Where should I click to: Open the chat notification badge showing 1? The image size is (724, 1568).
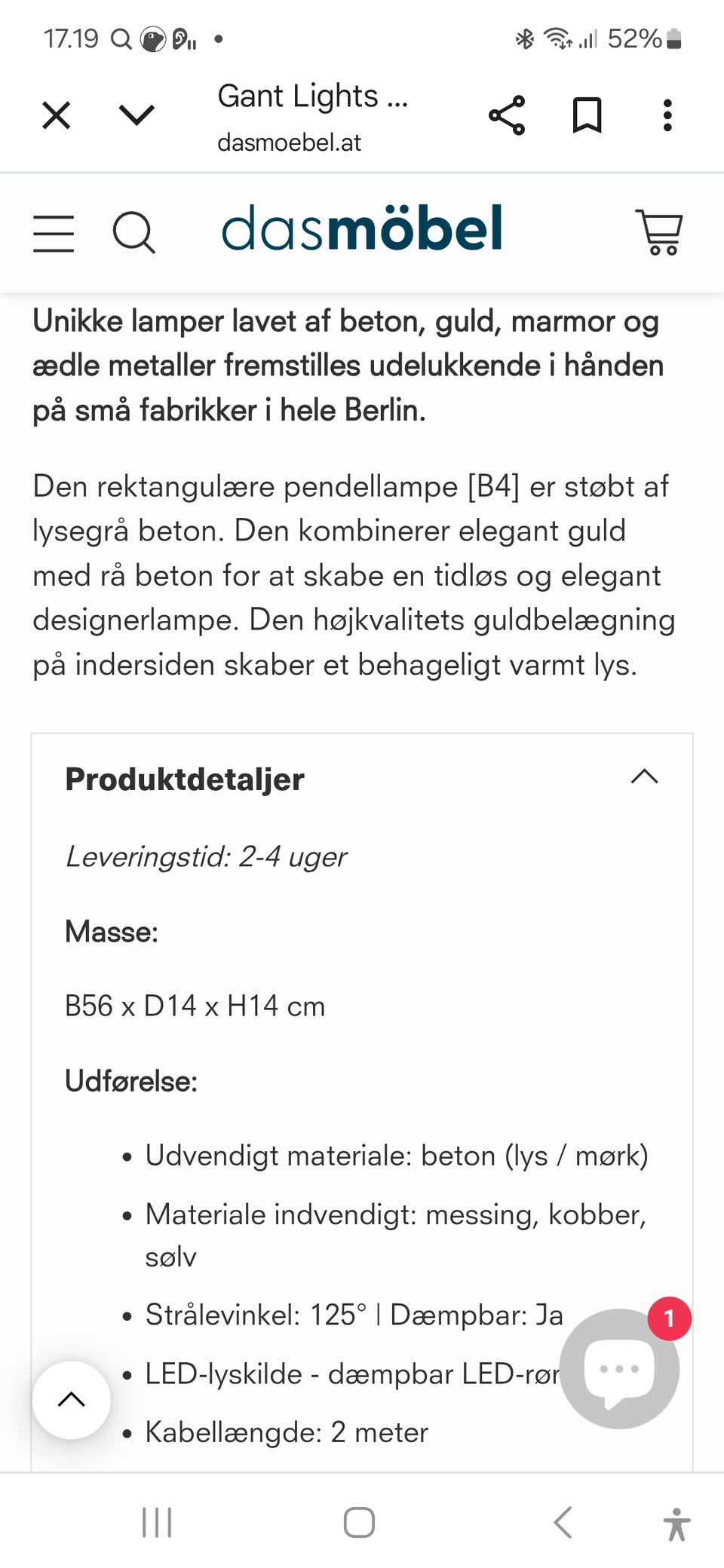pos(669,1317)
